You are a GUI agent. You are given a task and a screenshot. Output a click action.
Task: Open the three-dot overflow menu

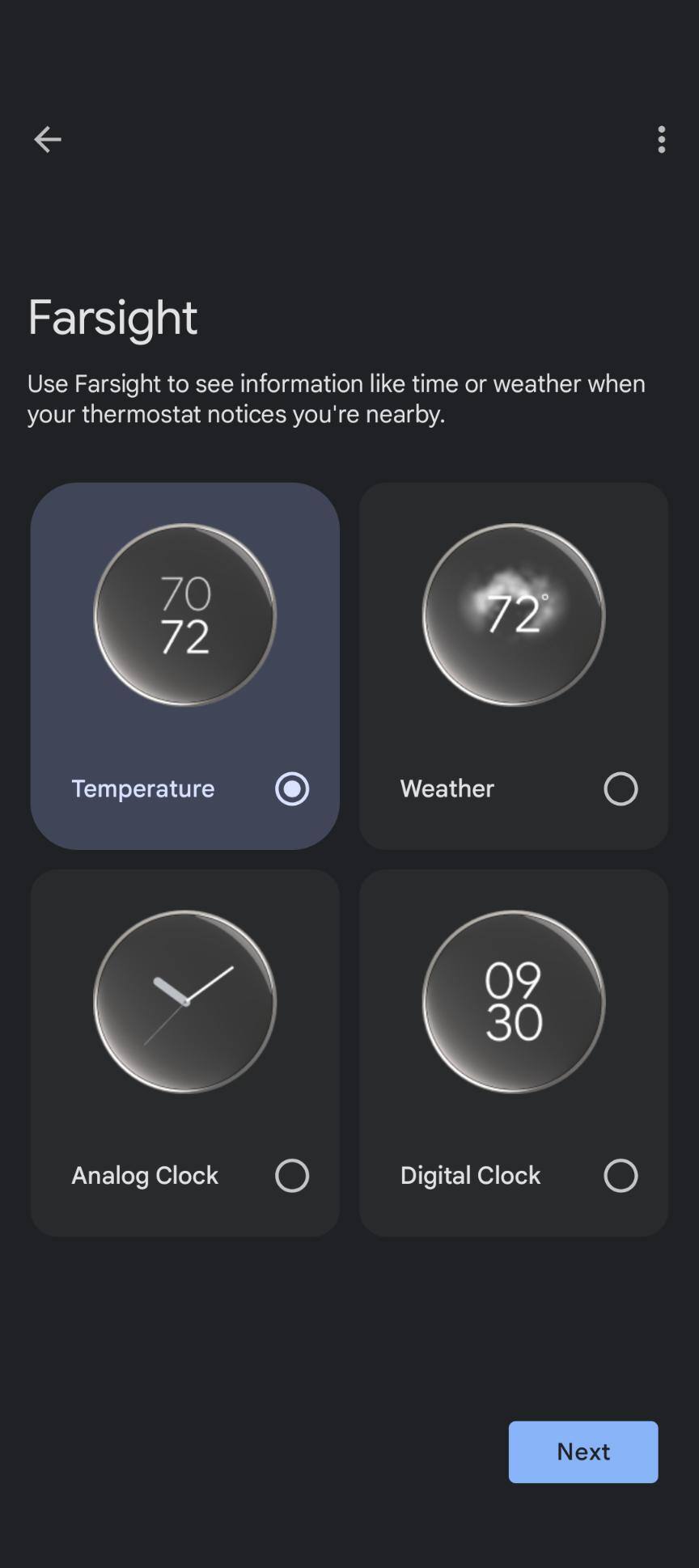click(661, 140)
